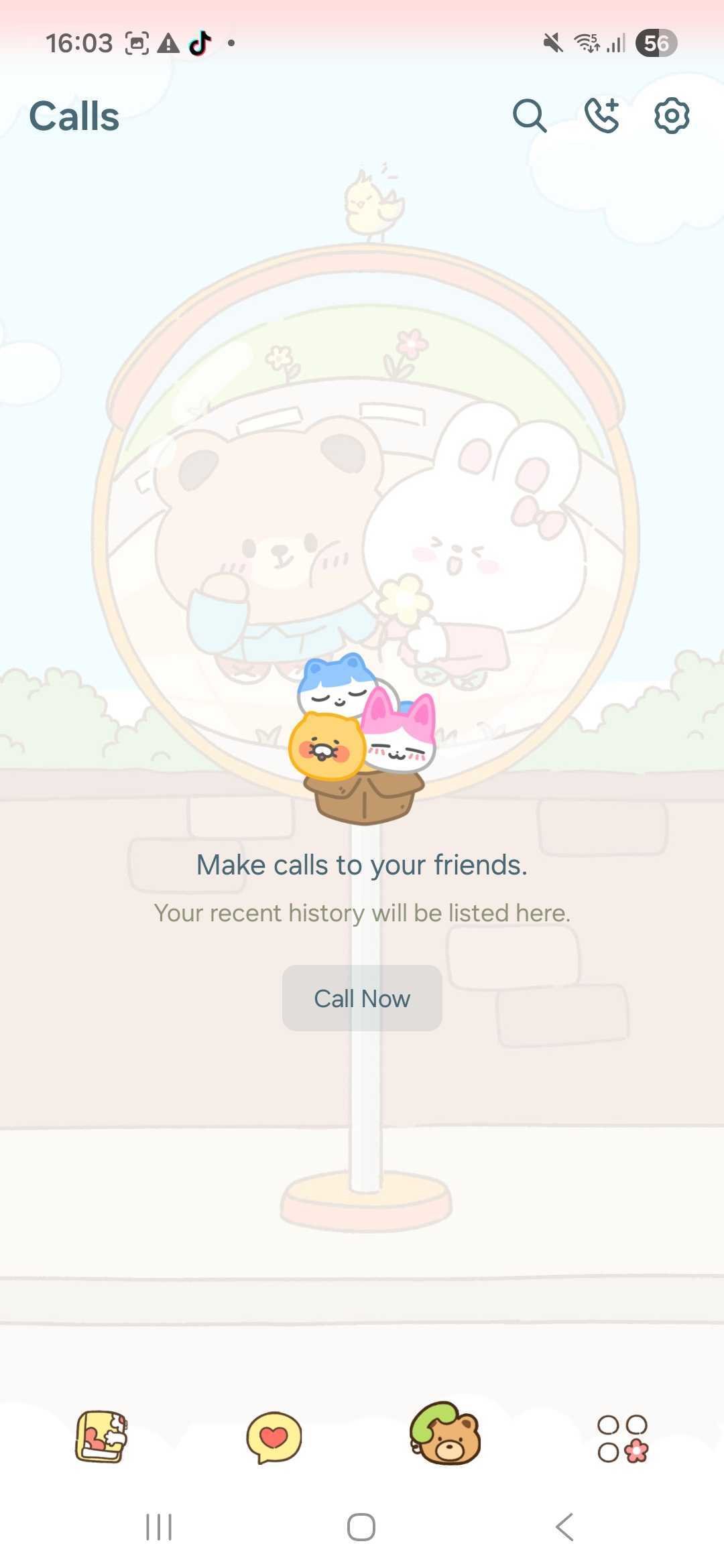Select the bear icon calls tab

click(x=446, y=1434)
